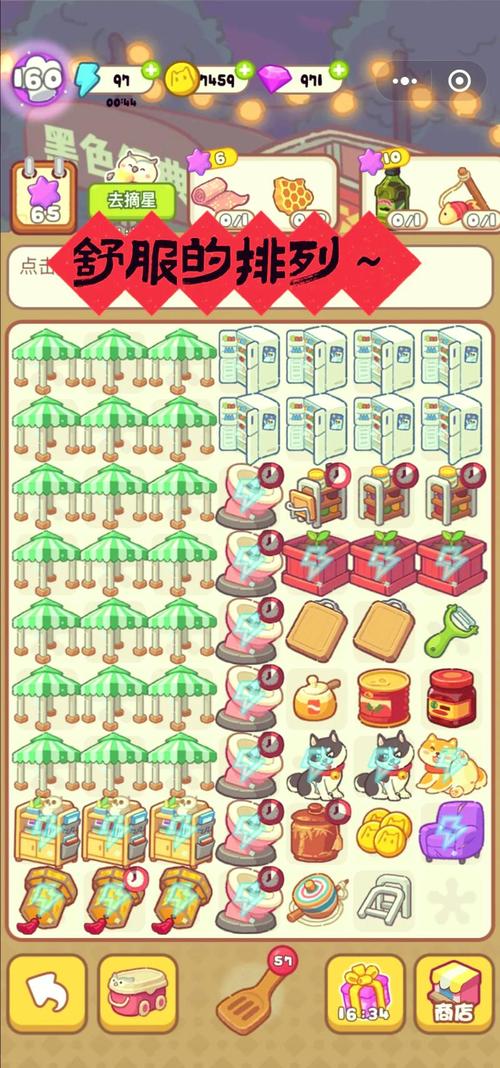Image resolution: width=500 pixels, height=1068 pixels.
Task: Add more energy with the plus icon
Action: 151,69
